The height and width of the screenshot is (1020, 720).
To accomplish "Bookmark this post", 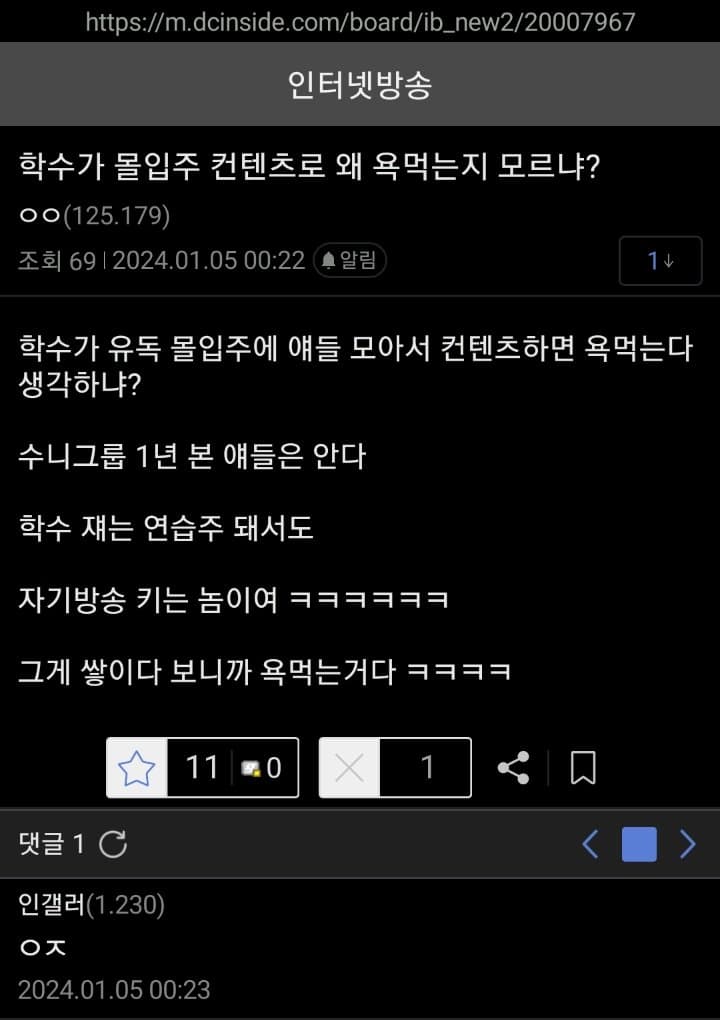I will [x=583, y=768].
